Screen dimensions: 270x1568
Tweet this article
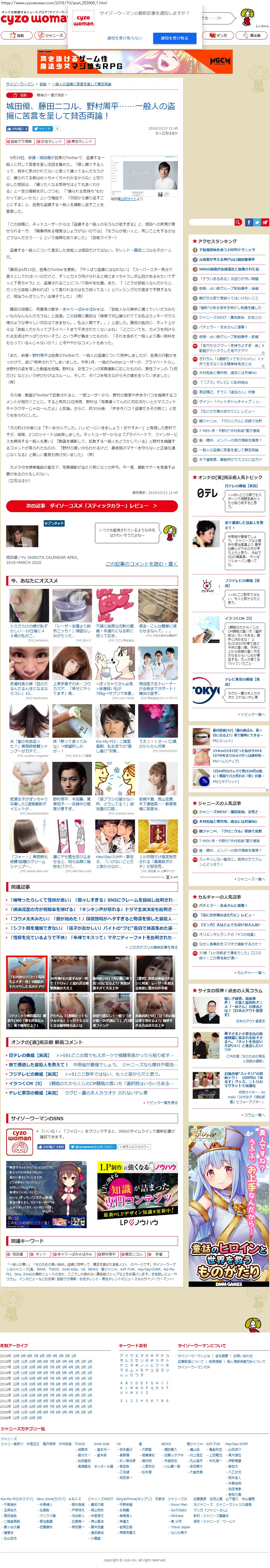point(42,129)
